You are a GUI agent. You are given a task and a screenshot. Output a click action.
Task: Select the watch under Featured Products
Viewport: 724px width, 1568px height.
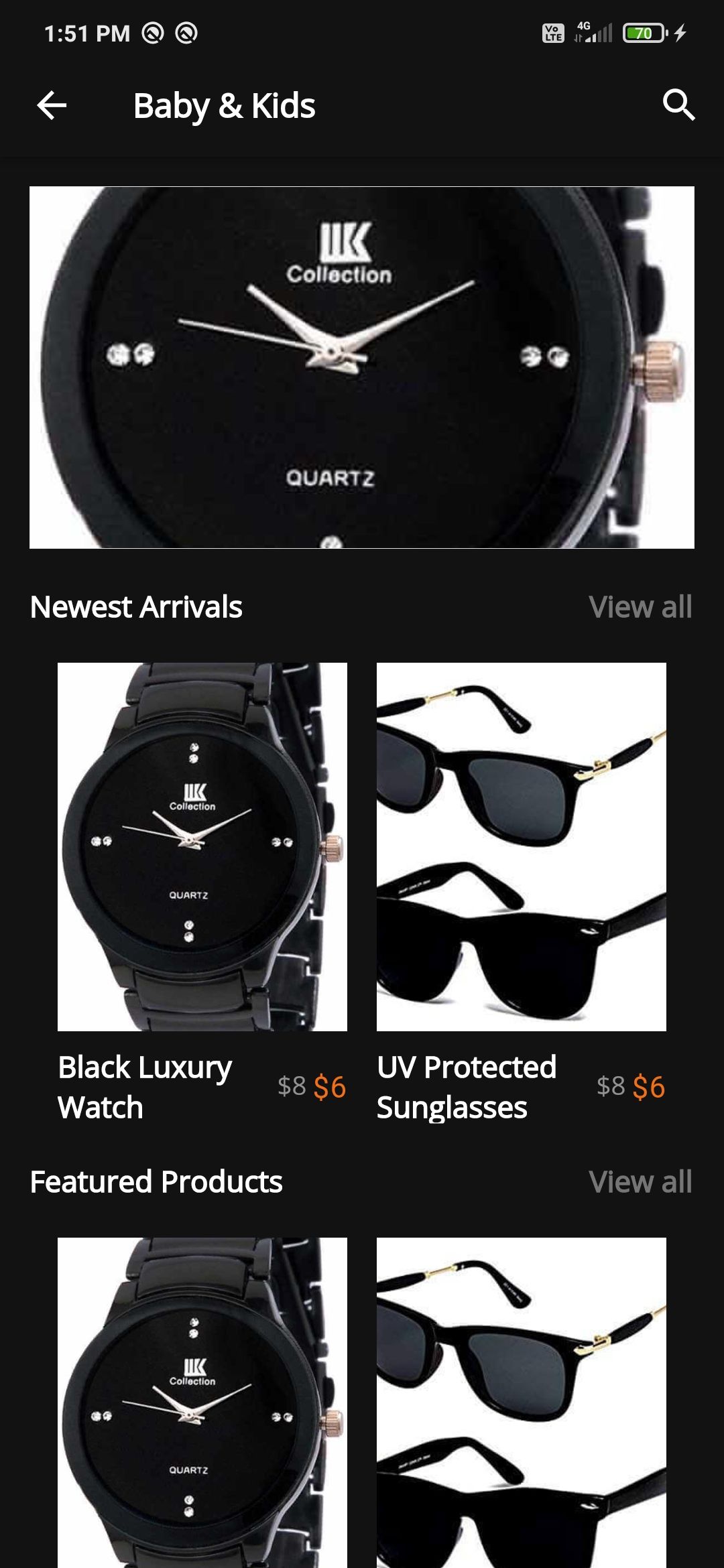202,1400
